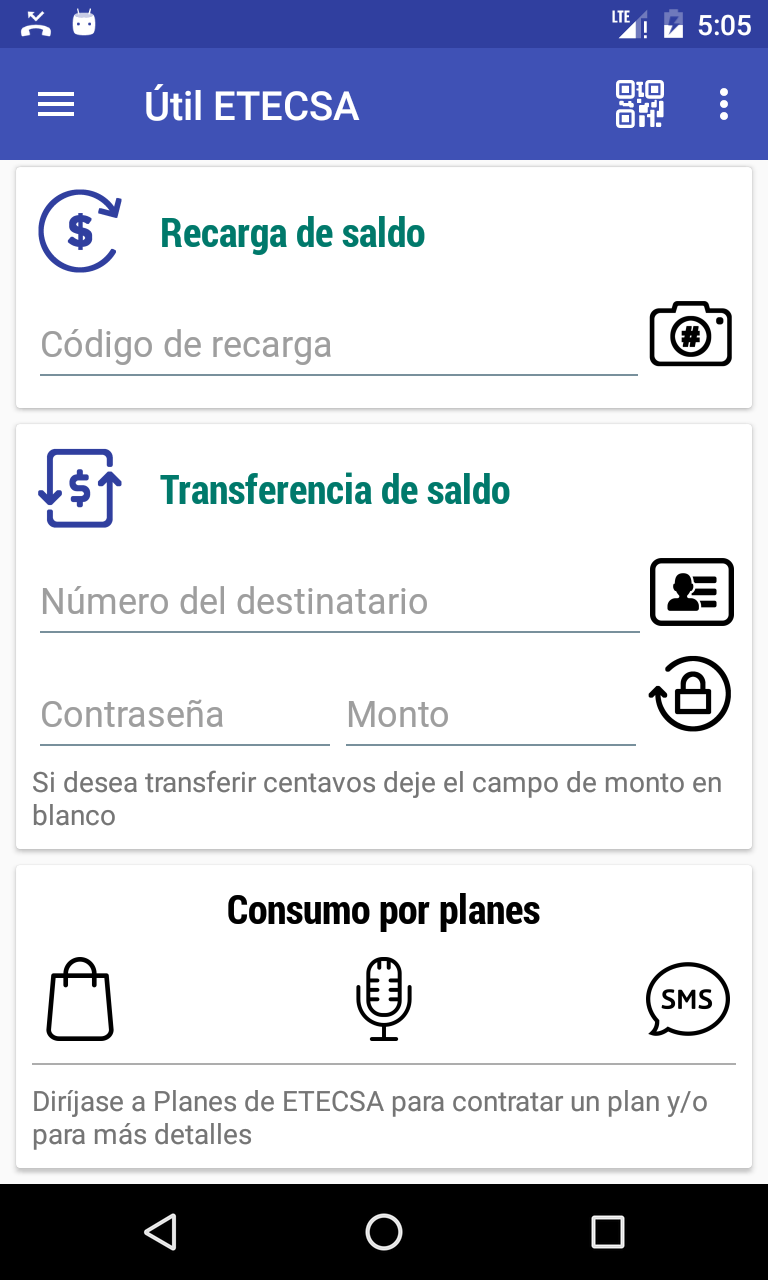
Task: Go back with the system back button
Action: click(160, 1232)
